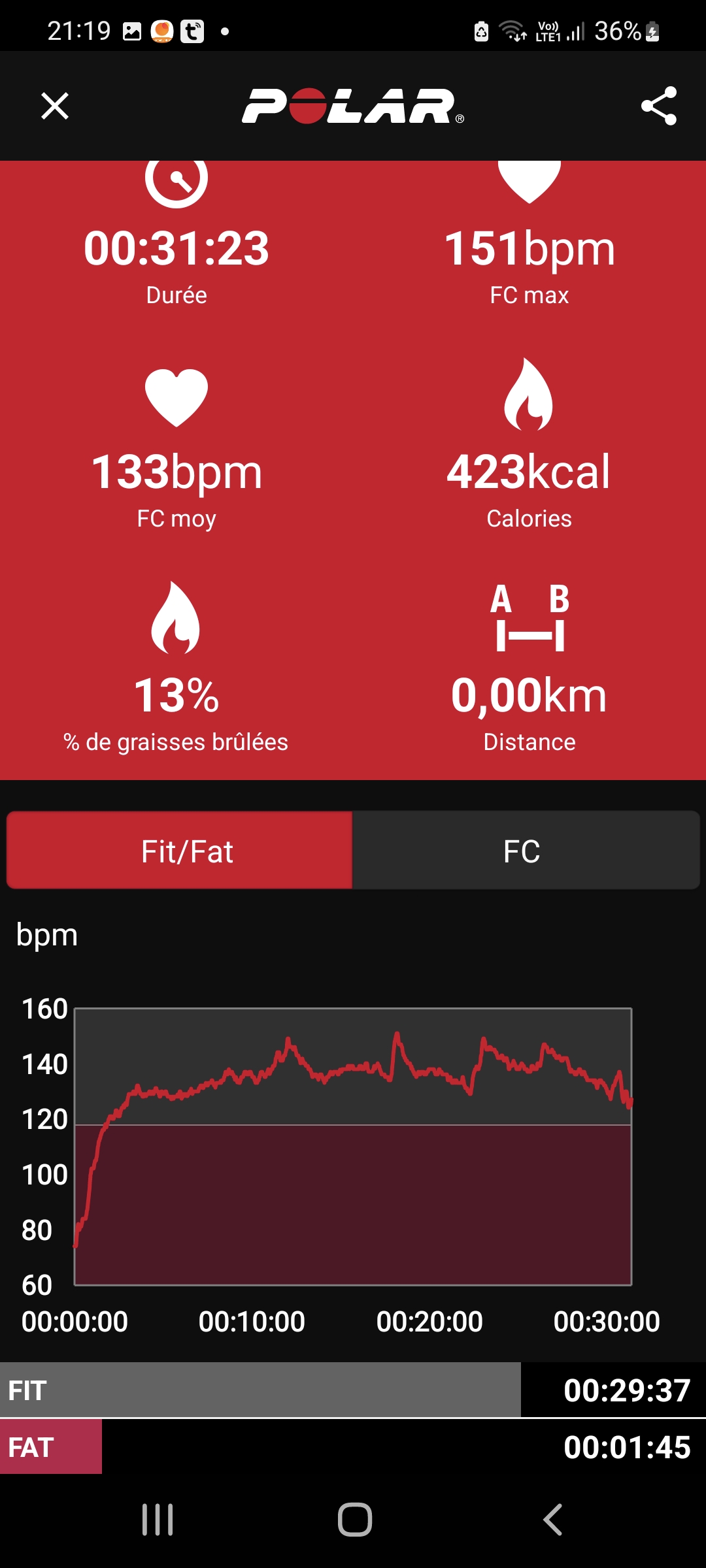Go to the home screen
The height and width of the screenshot is (1568, 706).
354,1519
